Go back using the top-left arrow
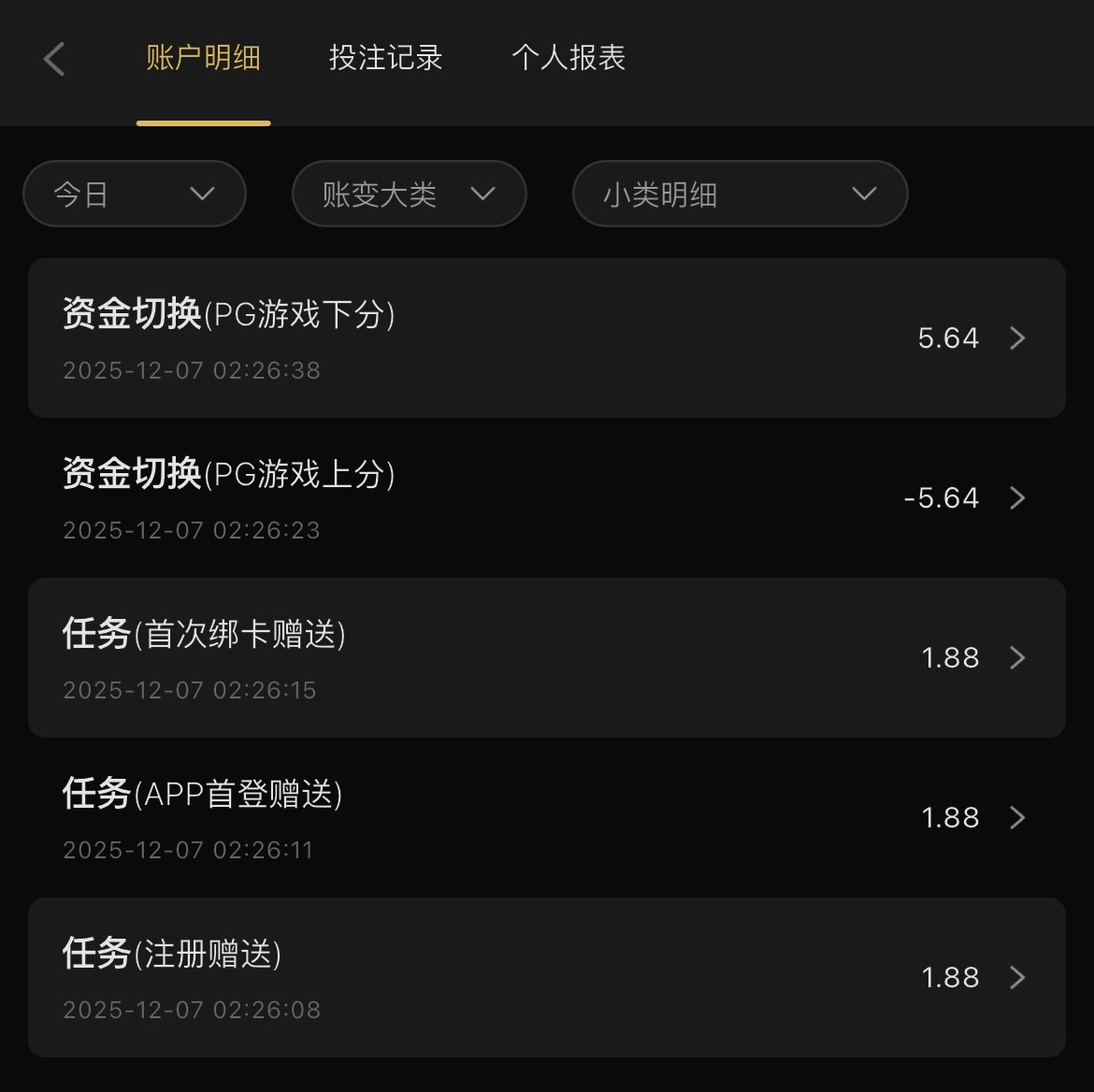The width and height of the screenshot is (1094, 1092). tap(54, 60)
